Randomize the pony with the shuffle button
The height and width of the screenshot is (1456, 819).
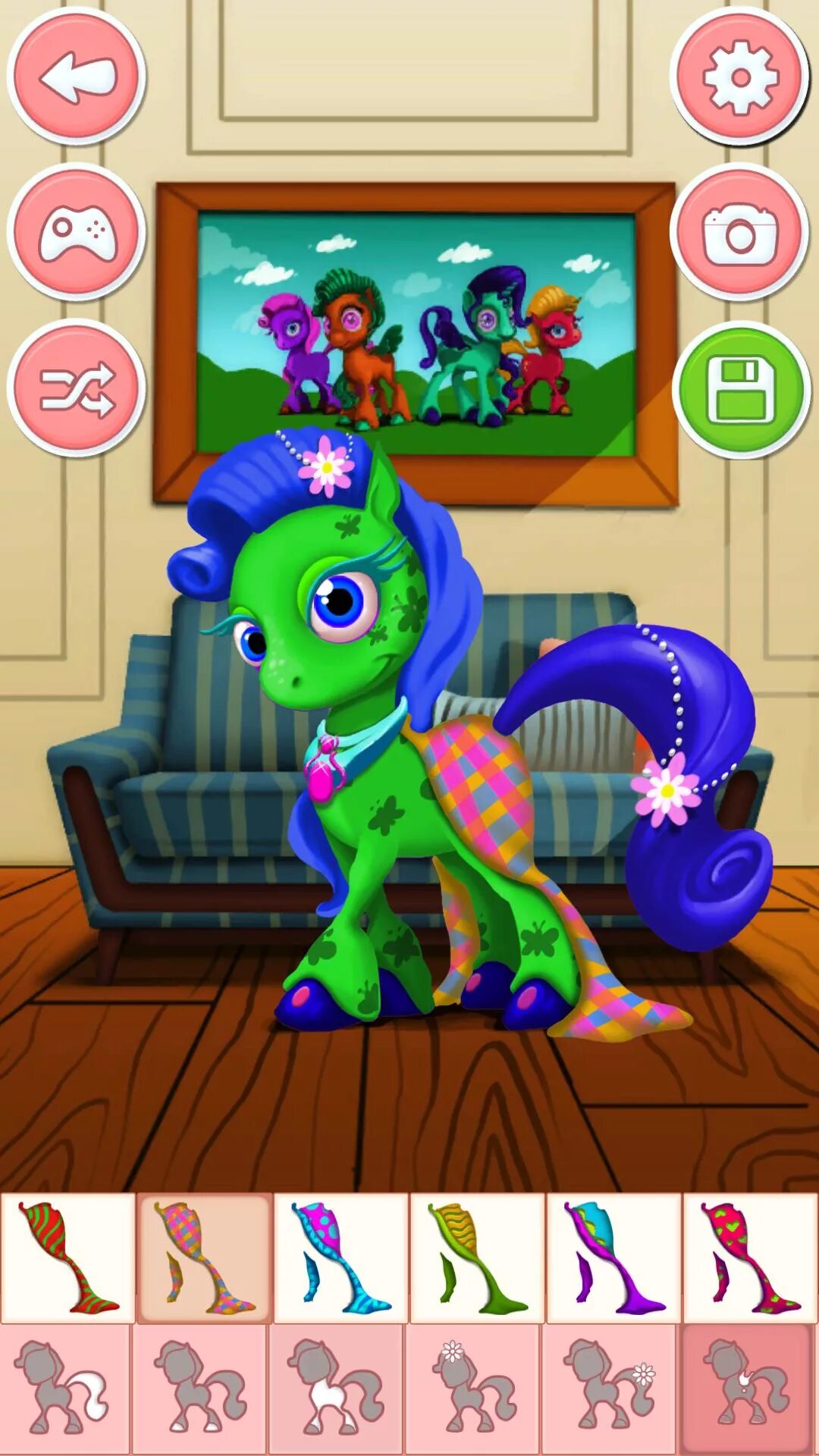(x=77, y=388)
